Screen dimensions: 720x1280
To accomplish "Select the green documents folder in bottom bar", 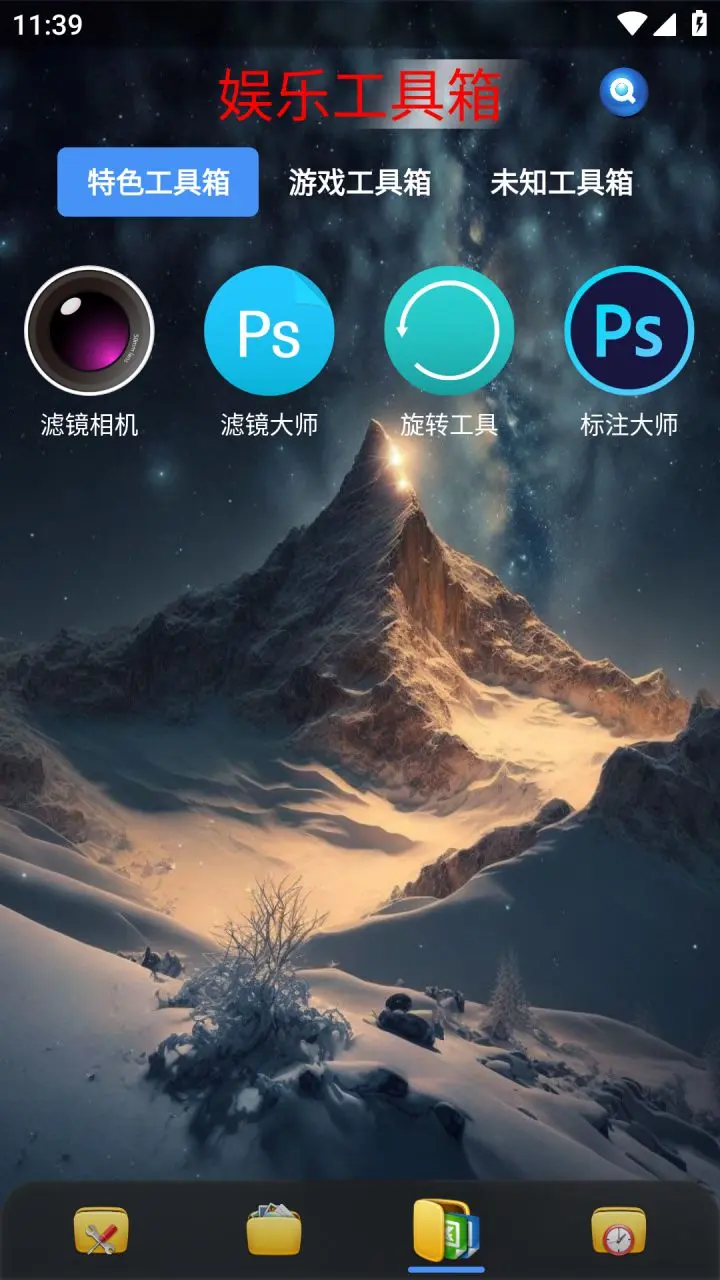I will tap(446, 1230).
